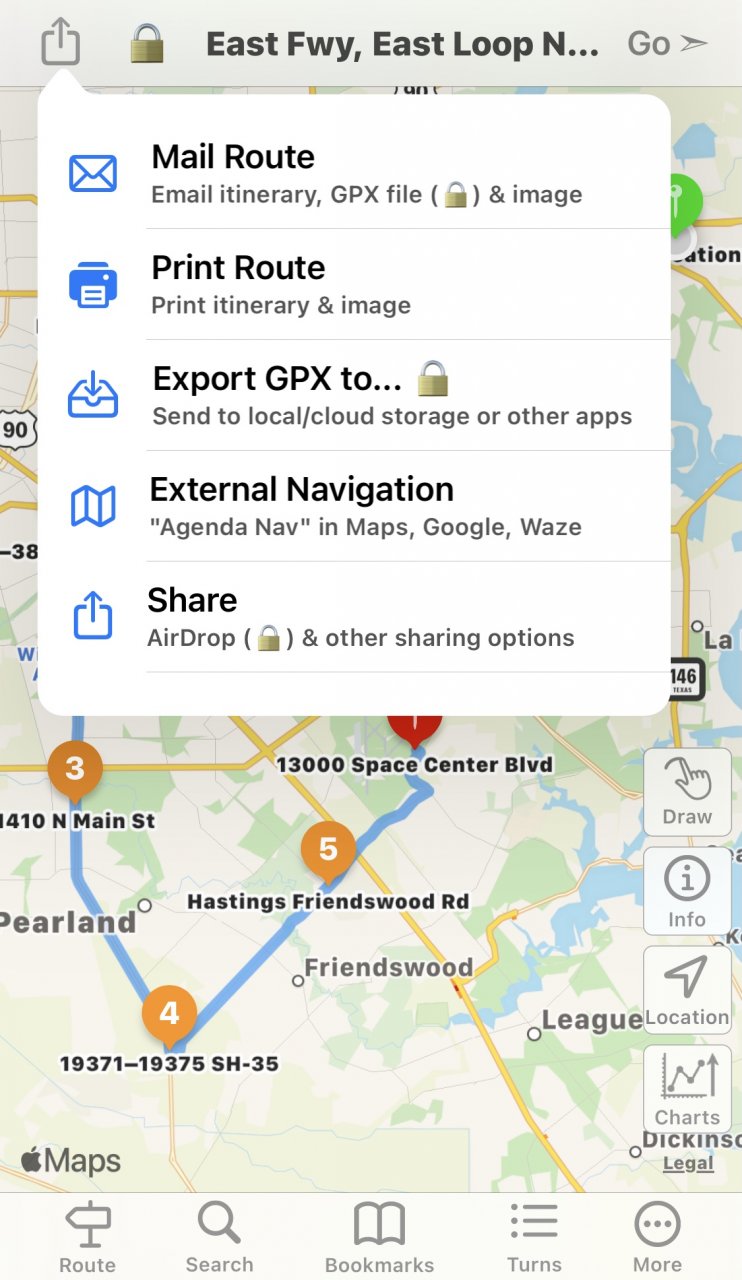Open the Charts button

click(x=687, y=1090)
